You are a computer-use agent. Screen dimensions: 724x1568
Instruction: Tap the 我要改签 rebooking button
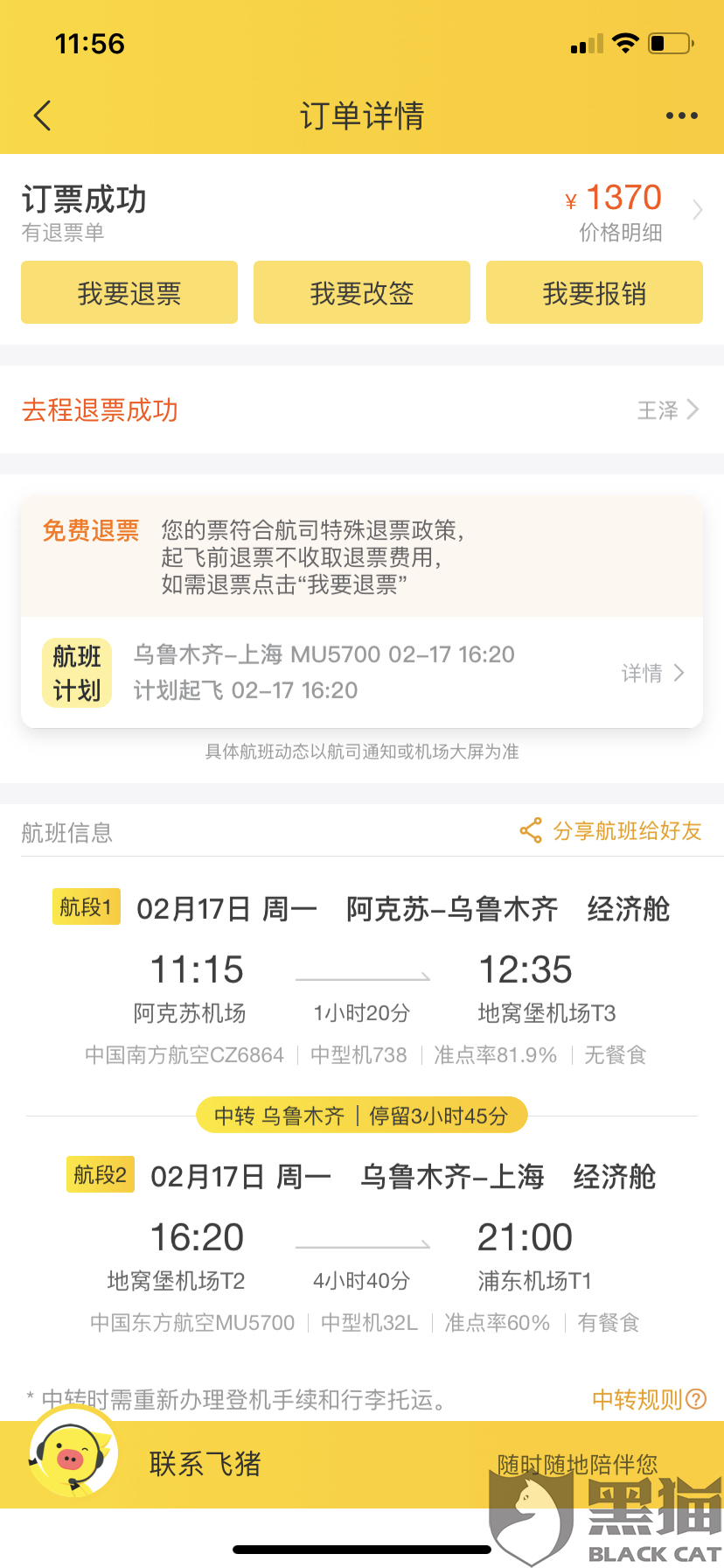362,292
